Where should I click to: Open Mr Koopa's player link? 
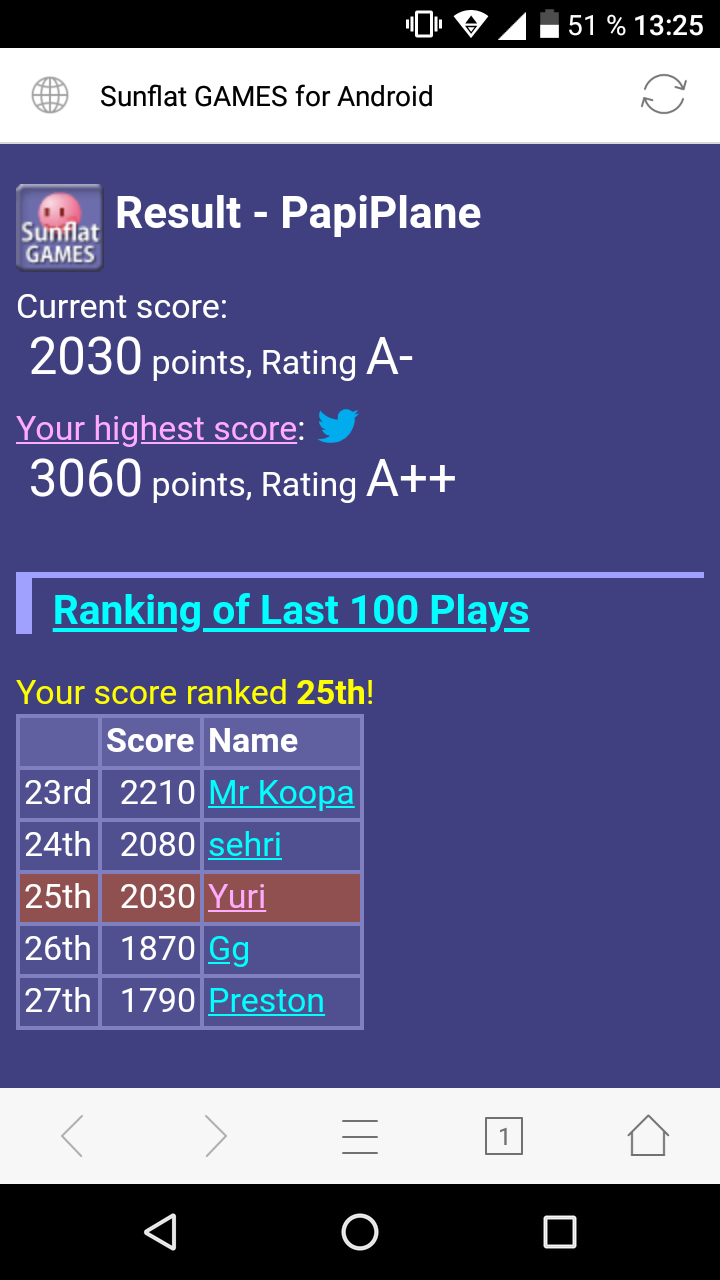click(x=281, y=793)
